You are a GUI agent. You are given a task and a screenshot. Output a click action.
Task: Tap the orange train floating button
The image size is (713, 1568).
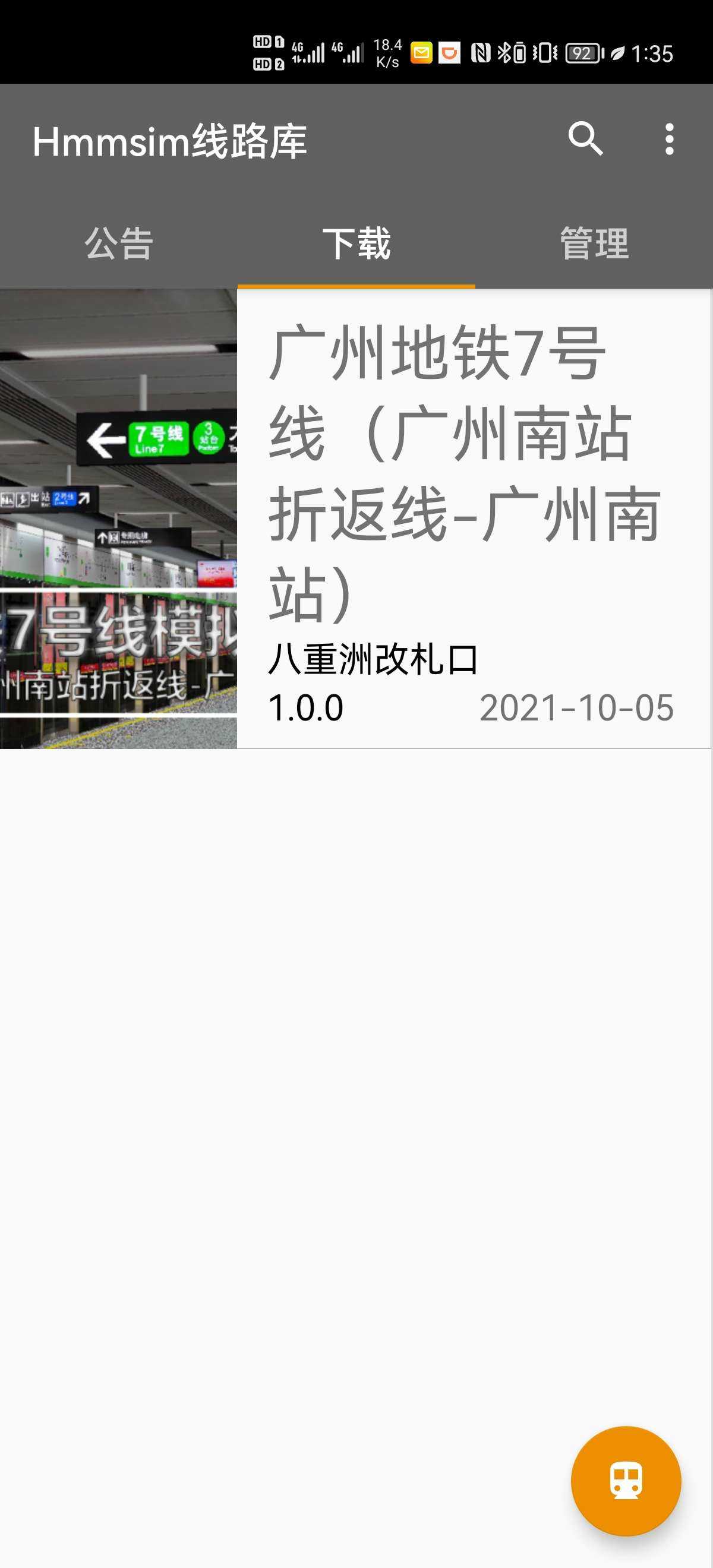(x=626, y=1480)
